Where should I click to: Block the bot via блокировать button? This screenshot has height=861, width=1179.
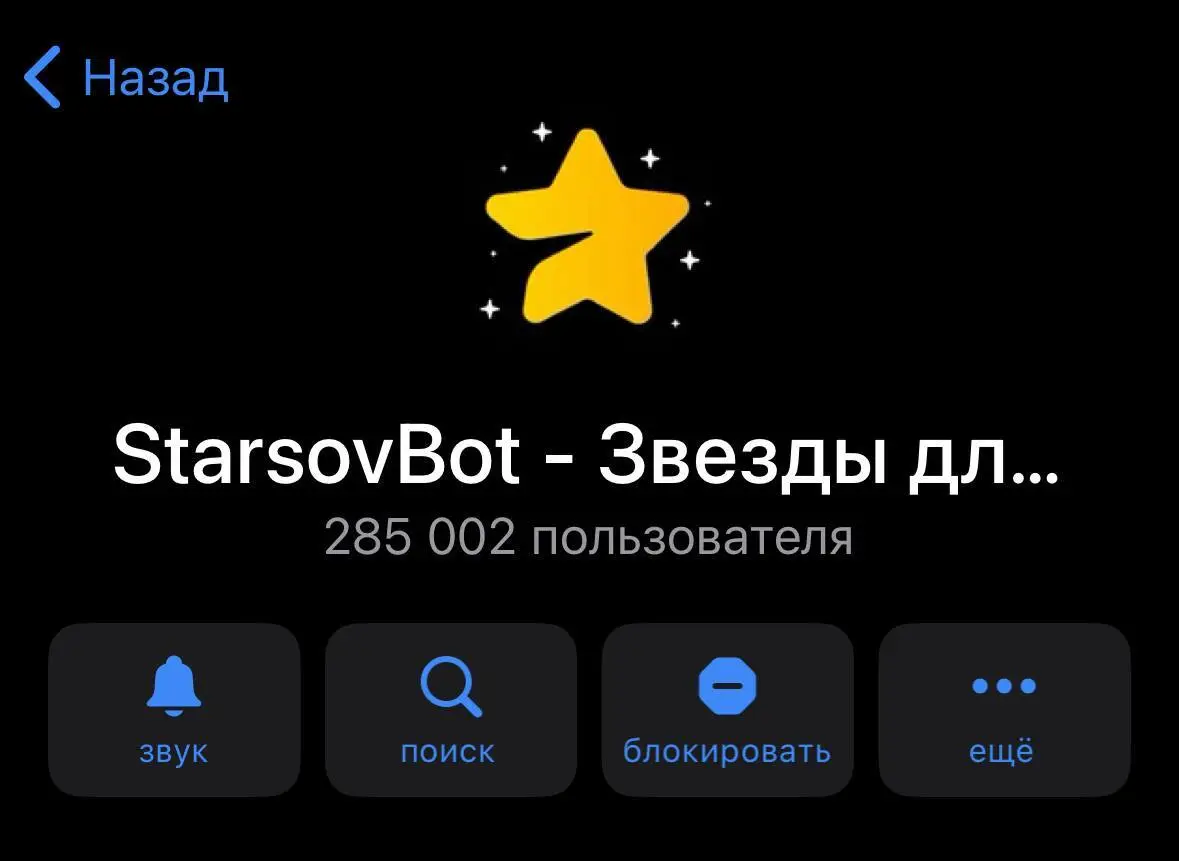727,709
